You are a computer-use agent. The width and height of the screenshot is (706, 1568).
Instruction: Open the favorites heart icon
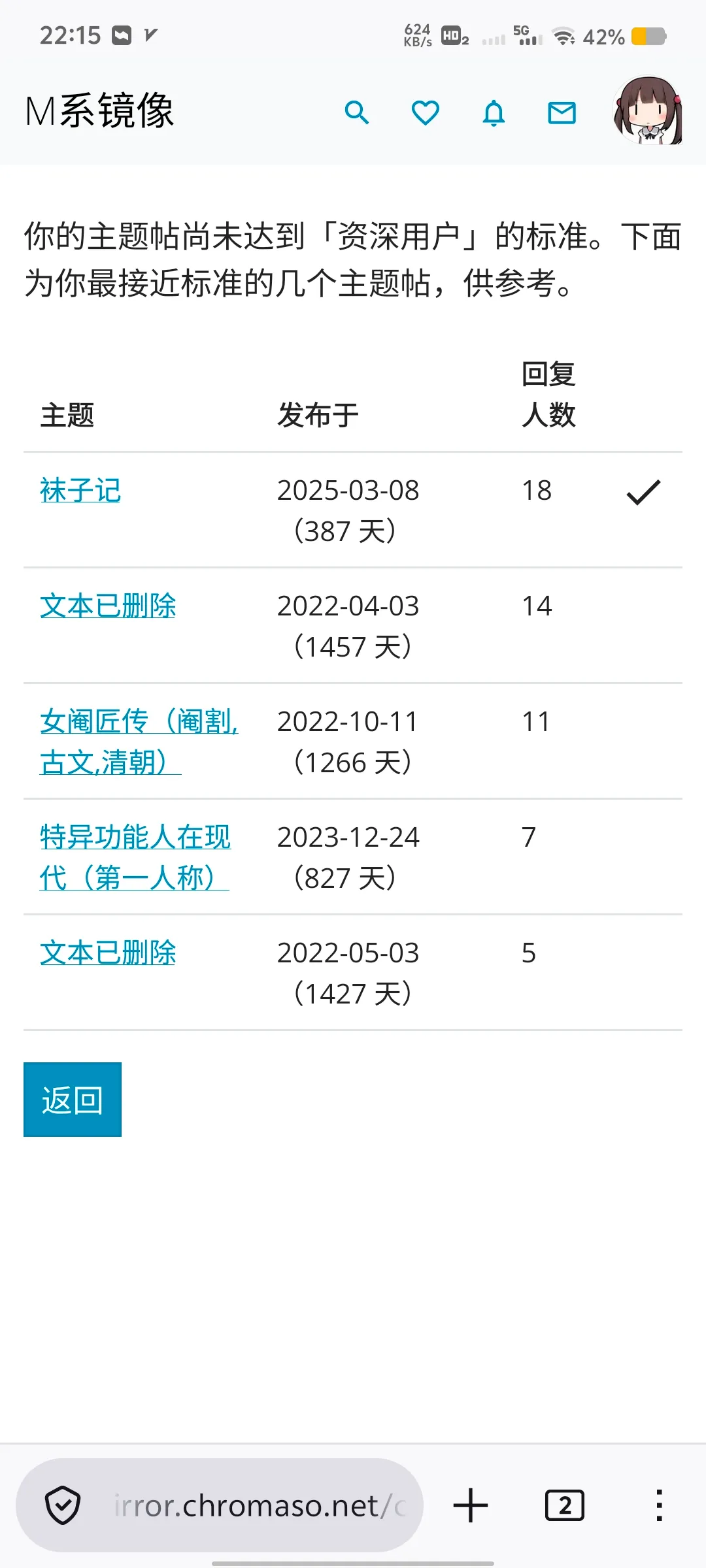426,113
